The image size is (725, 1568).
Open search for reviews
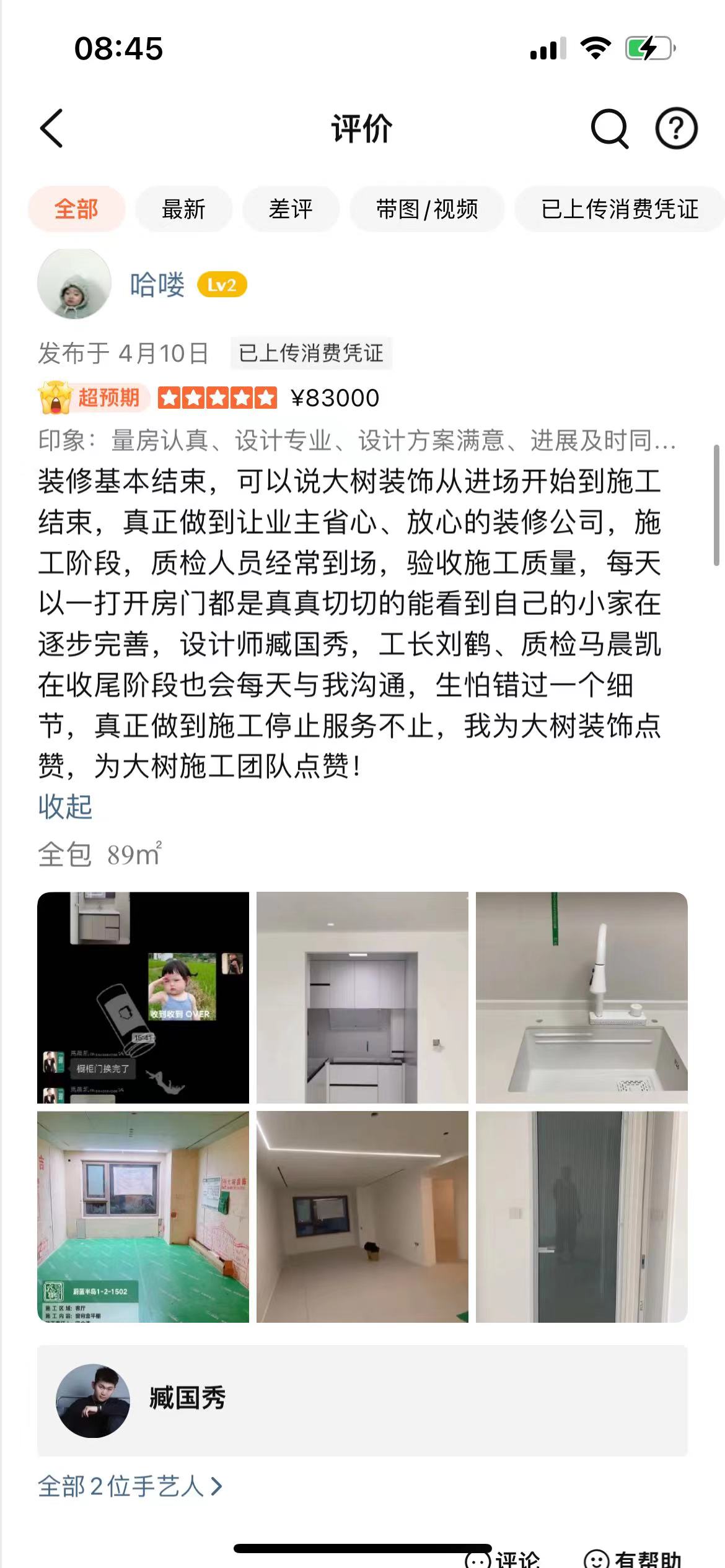pos(609,129)
